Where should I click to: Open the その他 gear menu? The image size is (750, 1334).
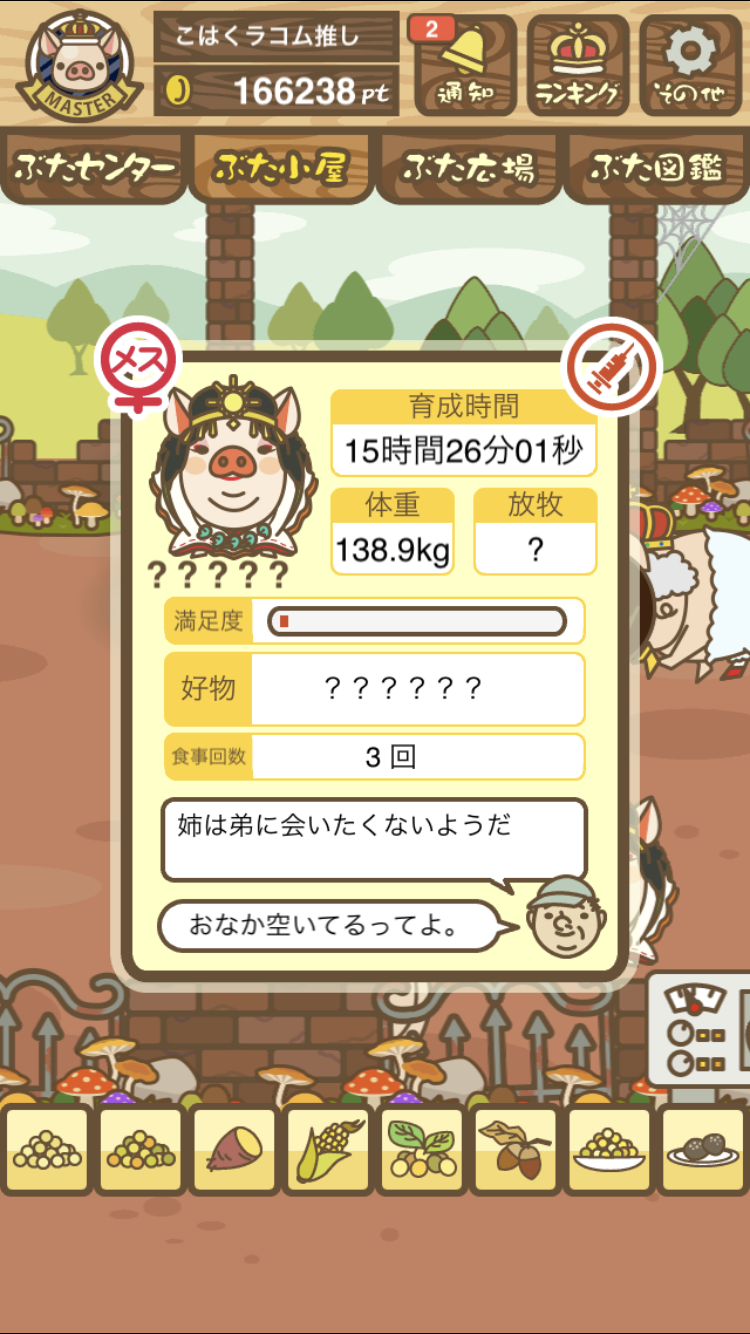pos(691,66)
